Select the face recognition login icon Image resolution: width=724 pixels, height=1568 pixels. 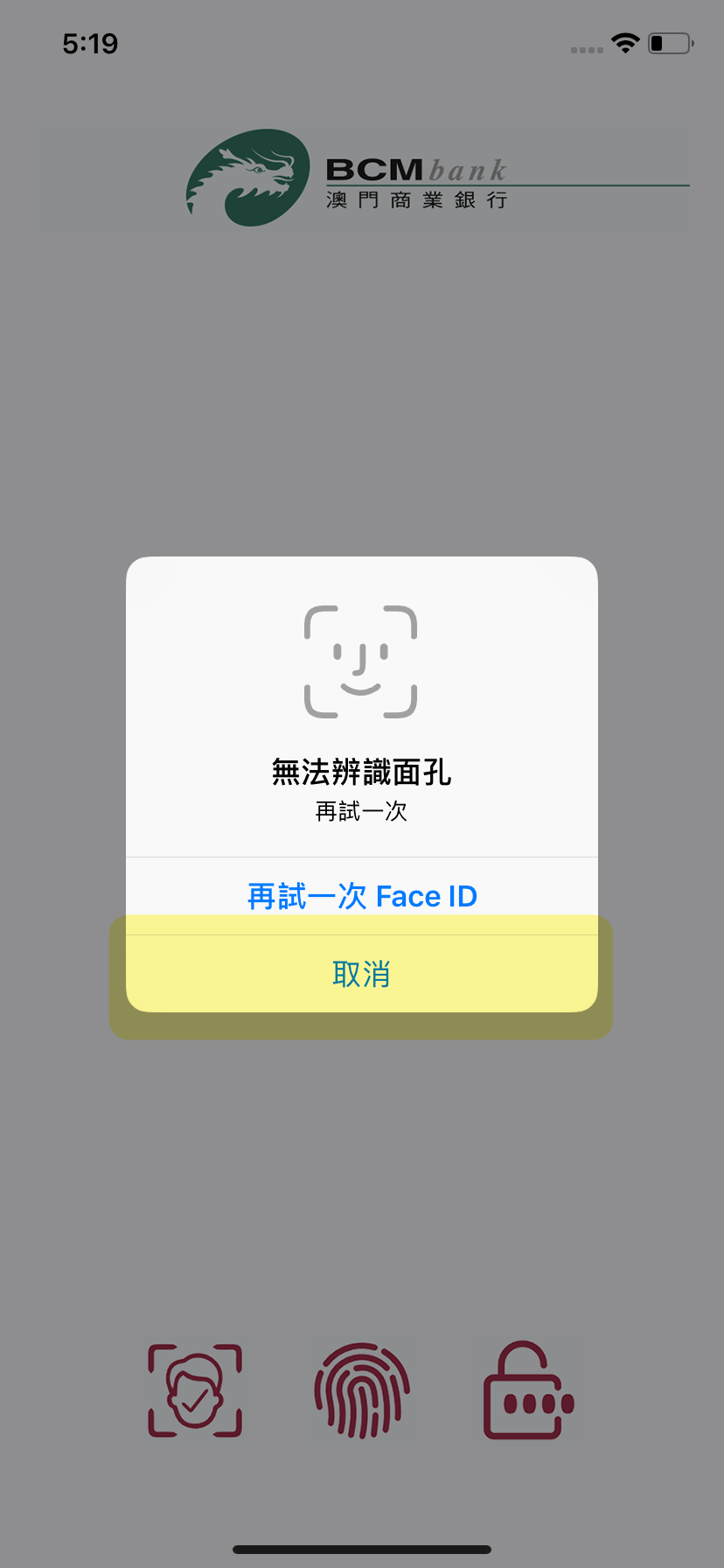[195, 1390]
